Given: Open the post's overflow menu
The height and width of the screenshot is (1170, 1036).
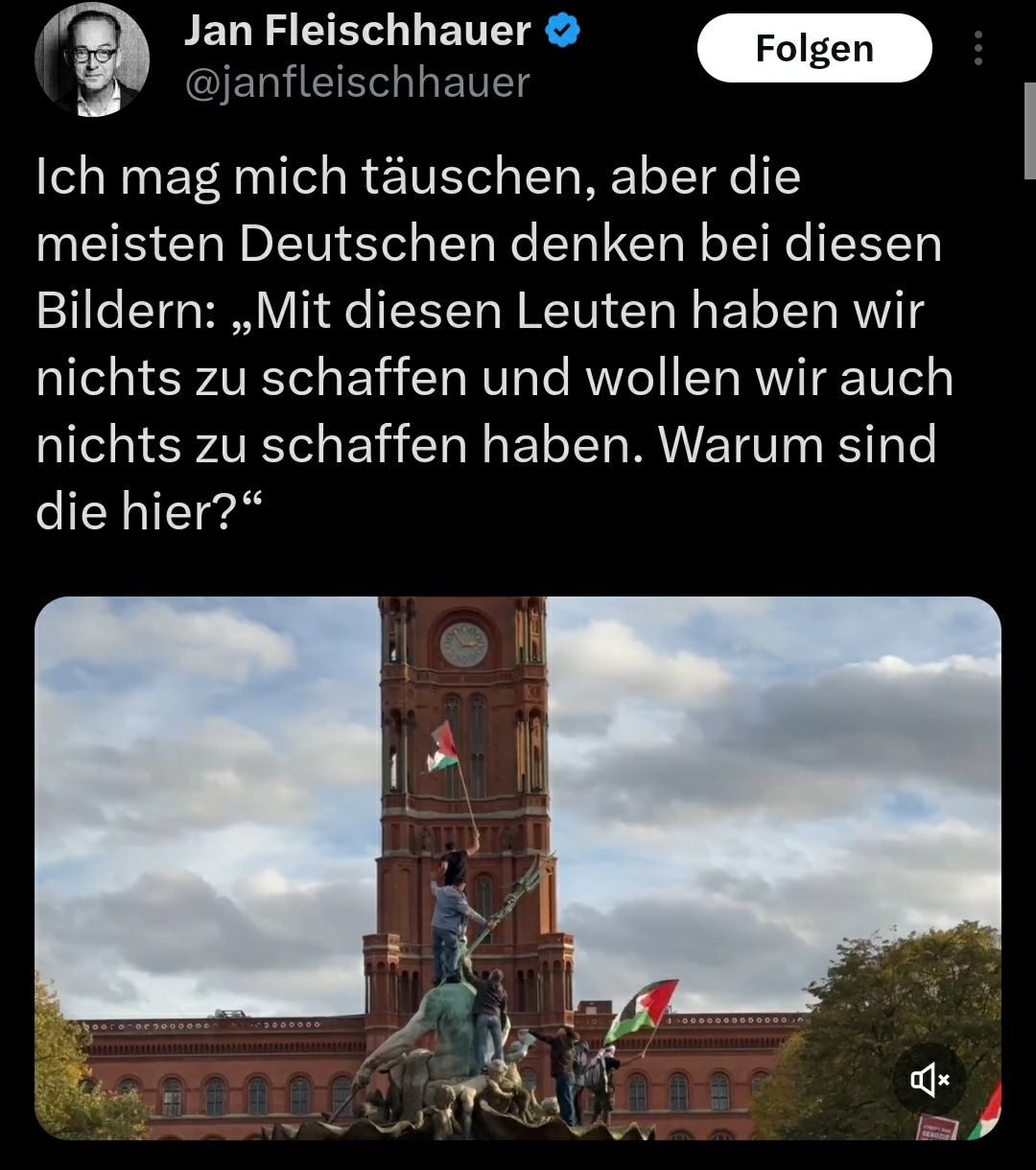Looking at the screenshot, I should 977,49.
